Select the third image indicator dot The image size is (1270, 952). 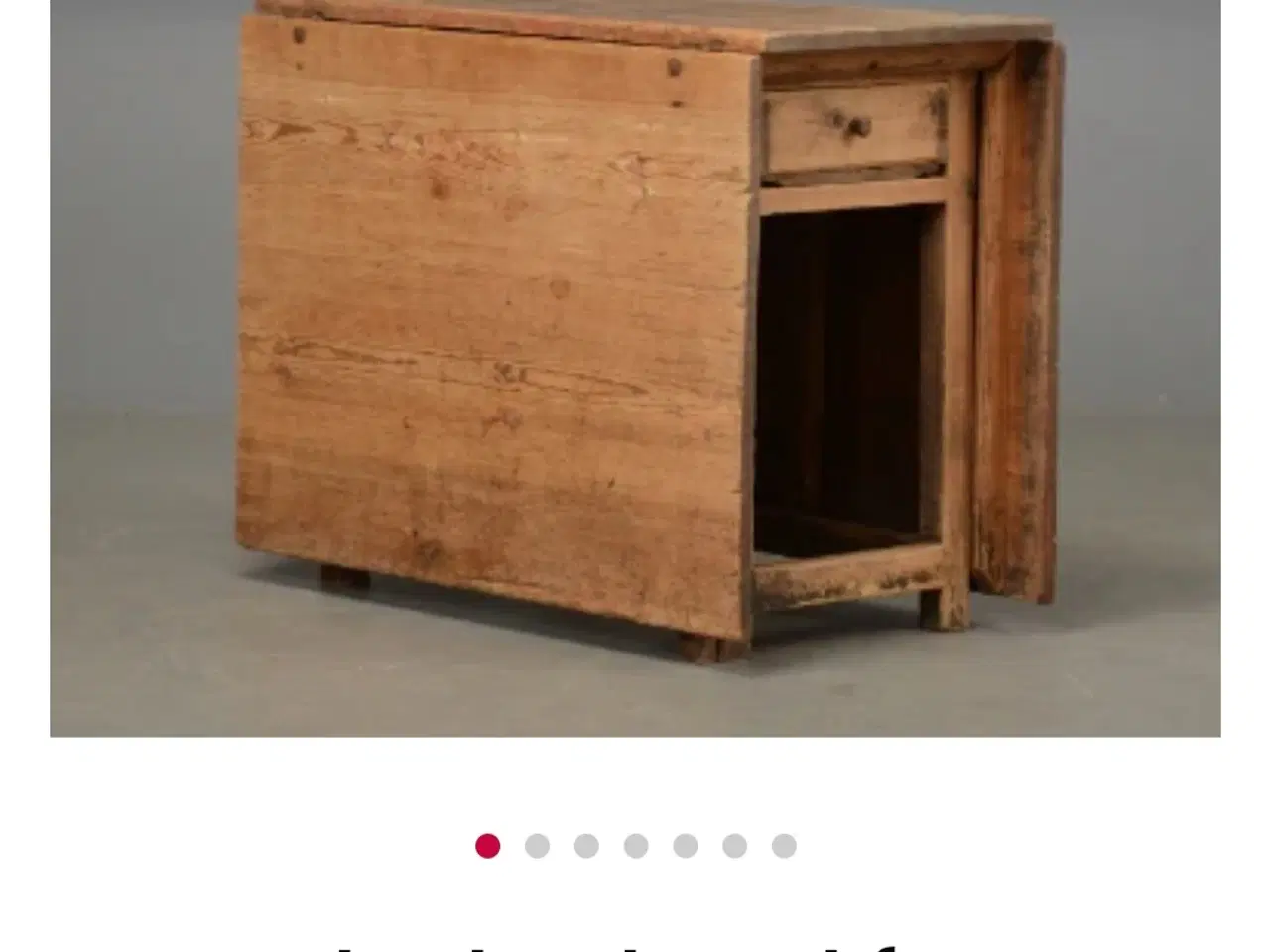pyautogui.click(x=586, y=846)
